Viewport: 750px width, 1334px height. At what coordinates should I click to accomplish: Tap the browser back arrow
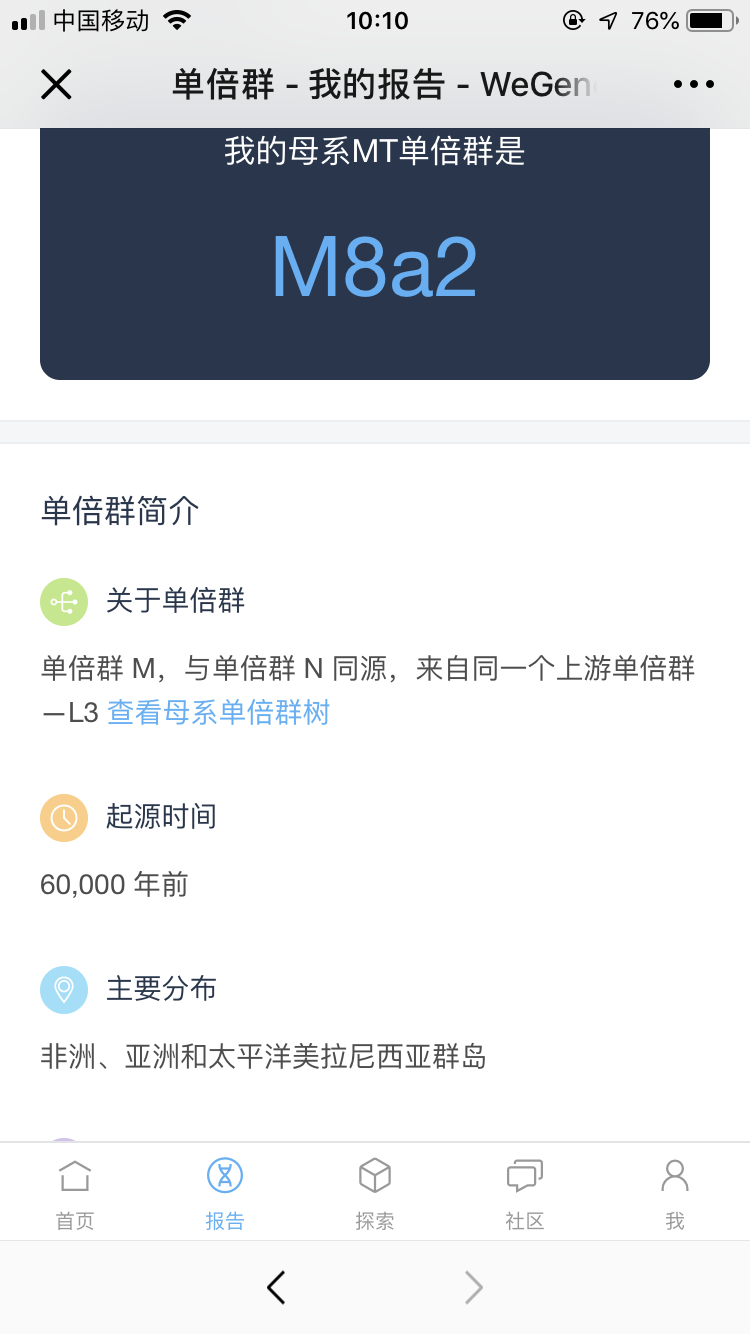(277, 1288)
